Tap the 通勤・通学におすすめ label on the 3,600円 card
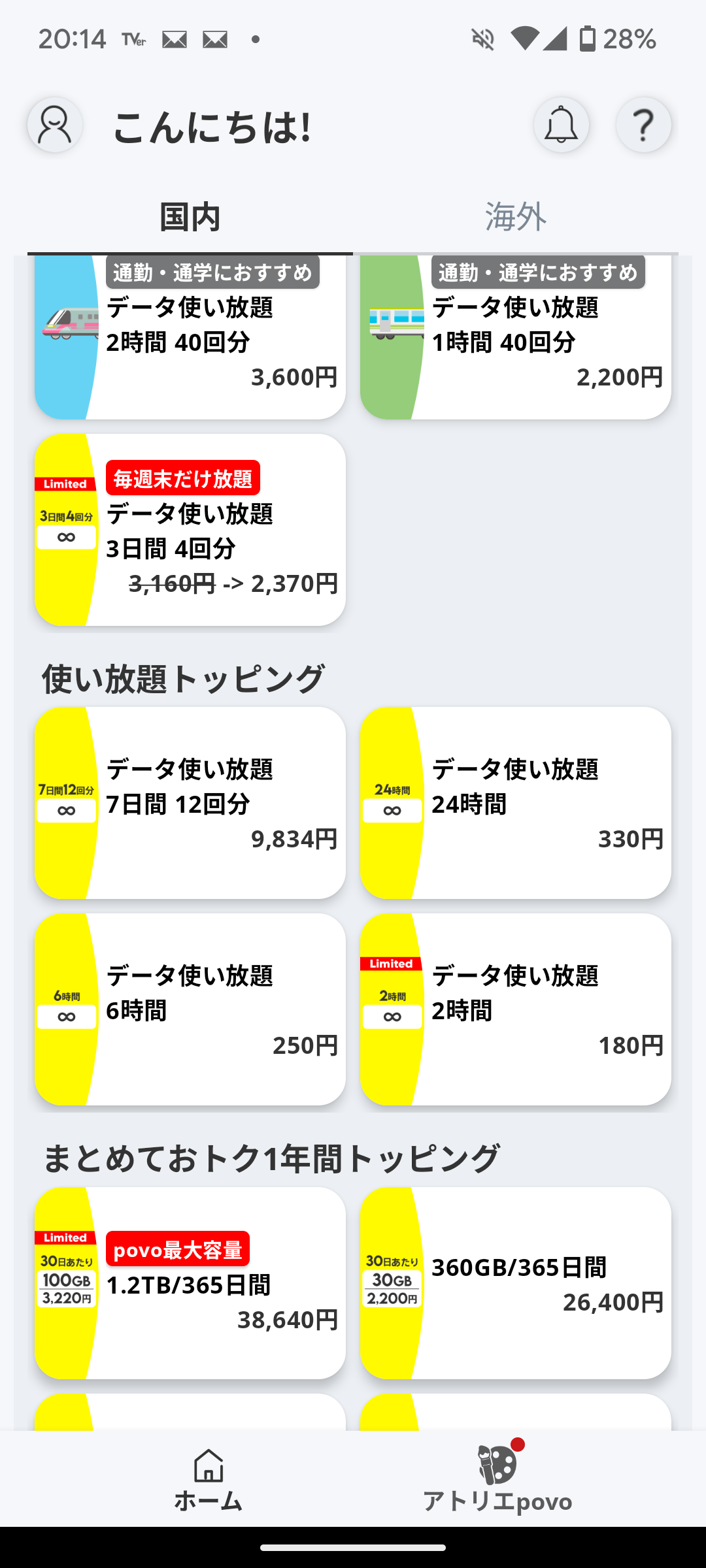Screen dimensions: 706x1568 pyautogui.click(x=212, y=273)
